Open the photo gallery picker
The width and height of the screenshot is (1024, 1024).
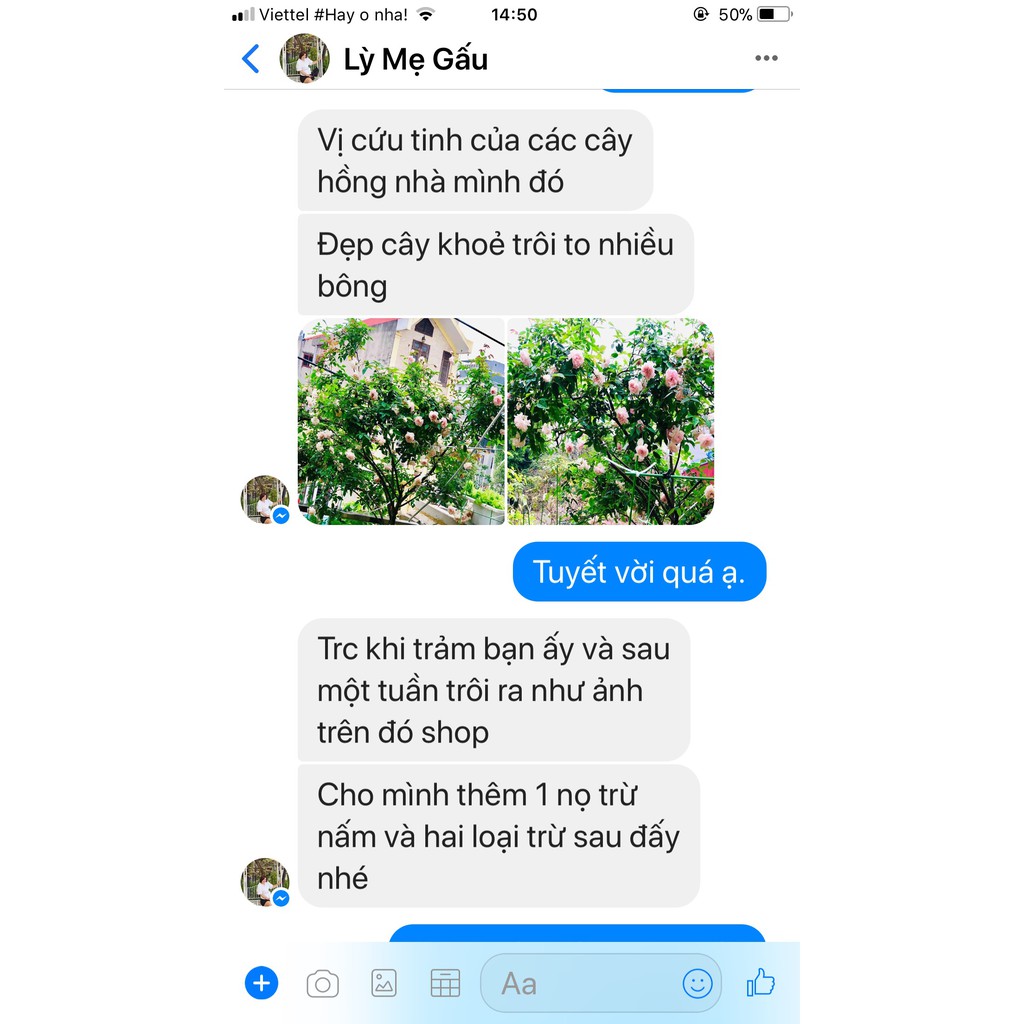coord(384,984)
